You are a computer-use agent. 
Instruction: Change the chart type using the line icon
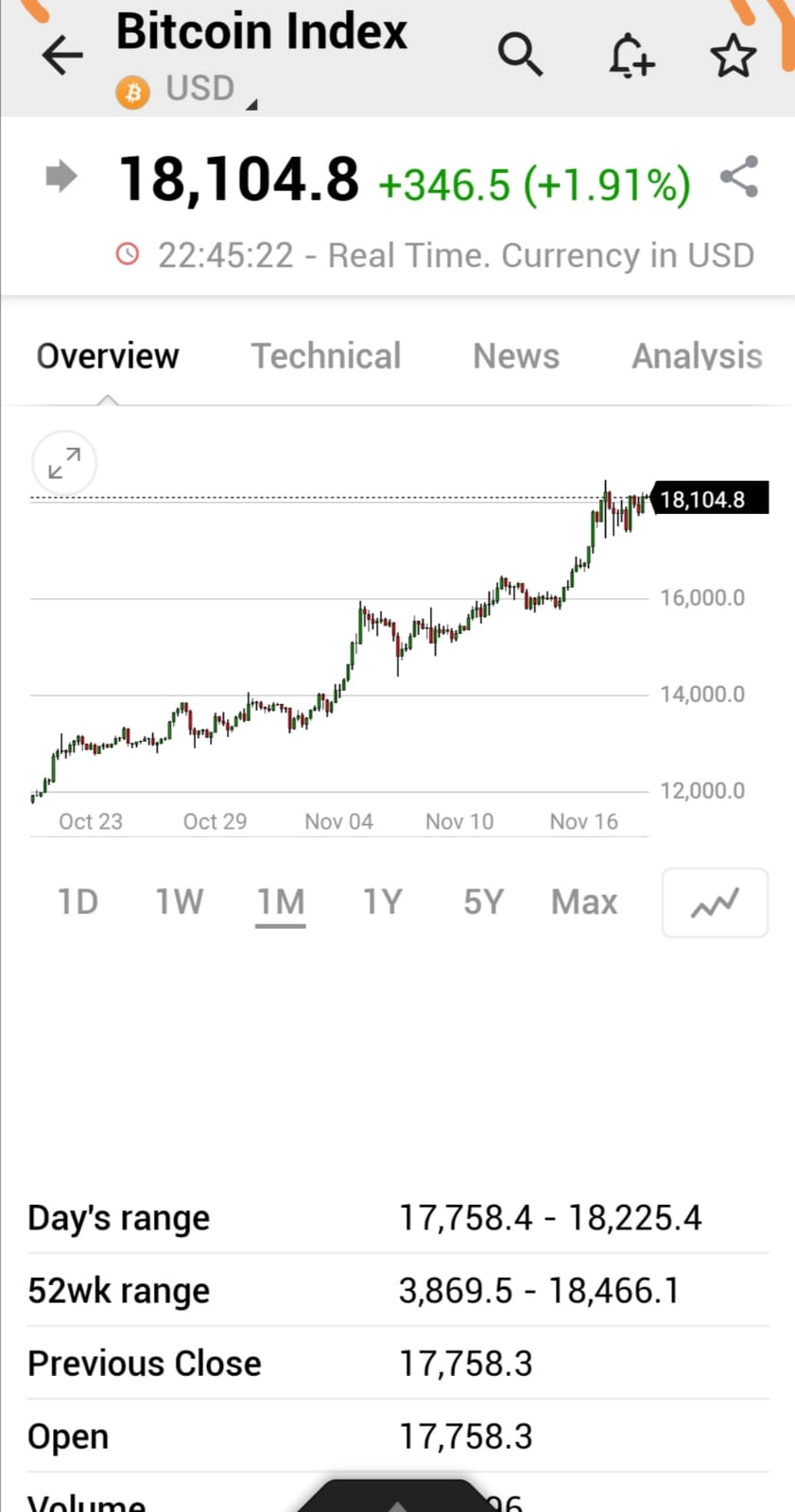715,903
